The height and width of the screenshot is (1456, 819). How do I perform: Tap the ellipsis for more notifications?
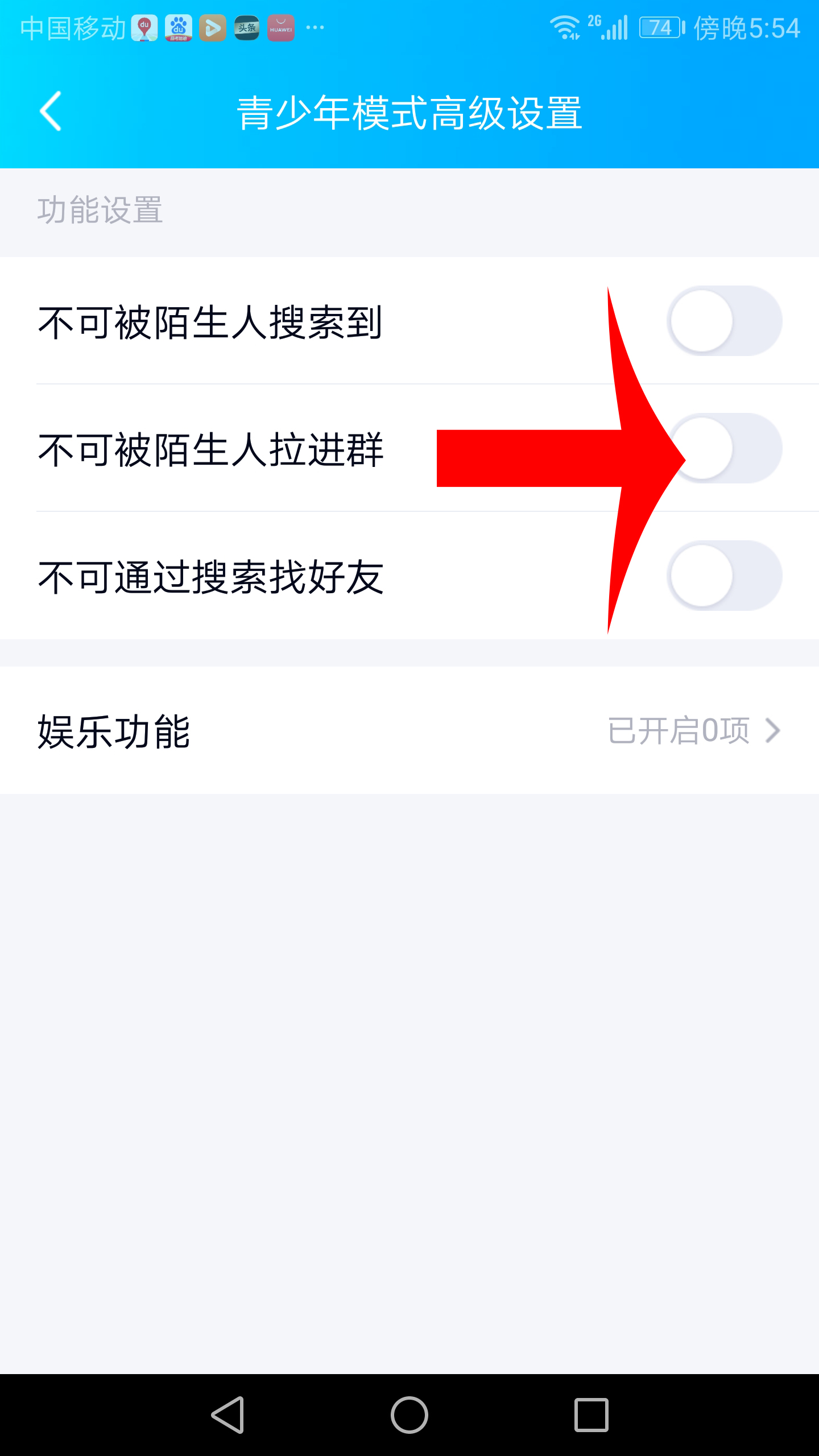[x=315, y=27]
